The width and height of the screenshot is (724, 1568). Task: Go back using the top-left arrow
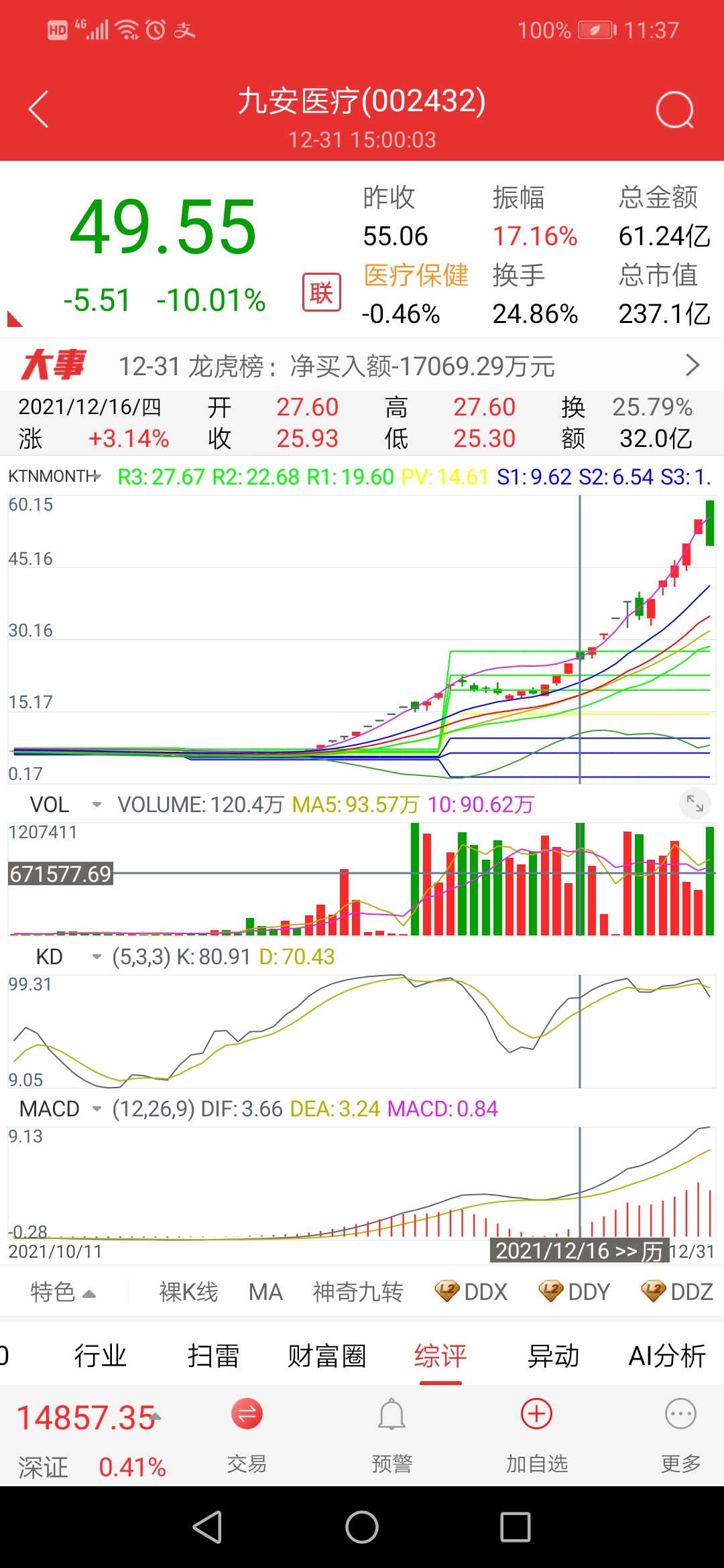click(x=39, y=109)
